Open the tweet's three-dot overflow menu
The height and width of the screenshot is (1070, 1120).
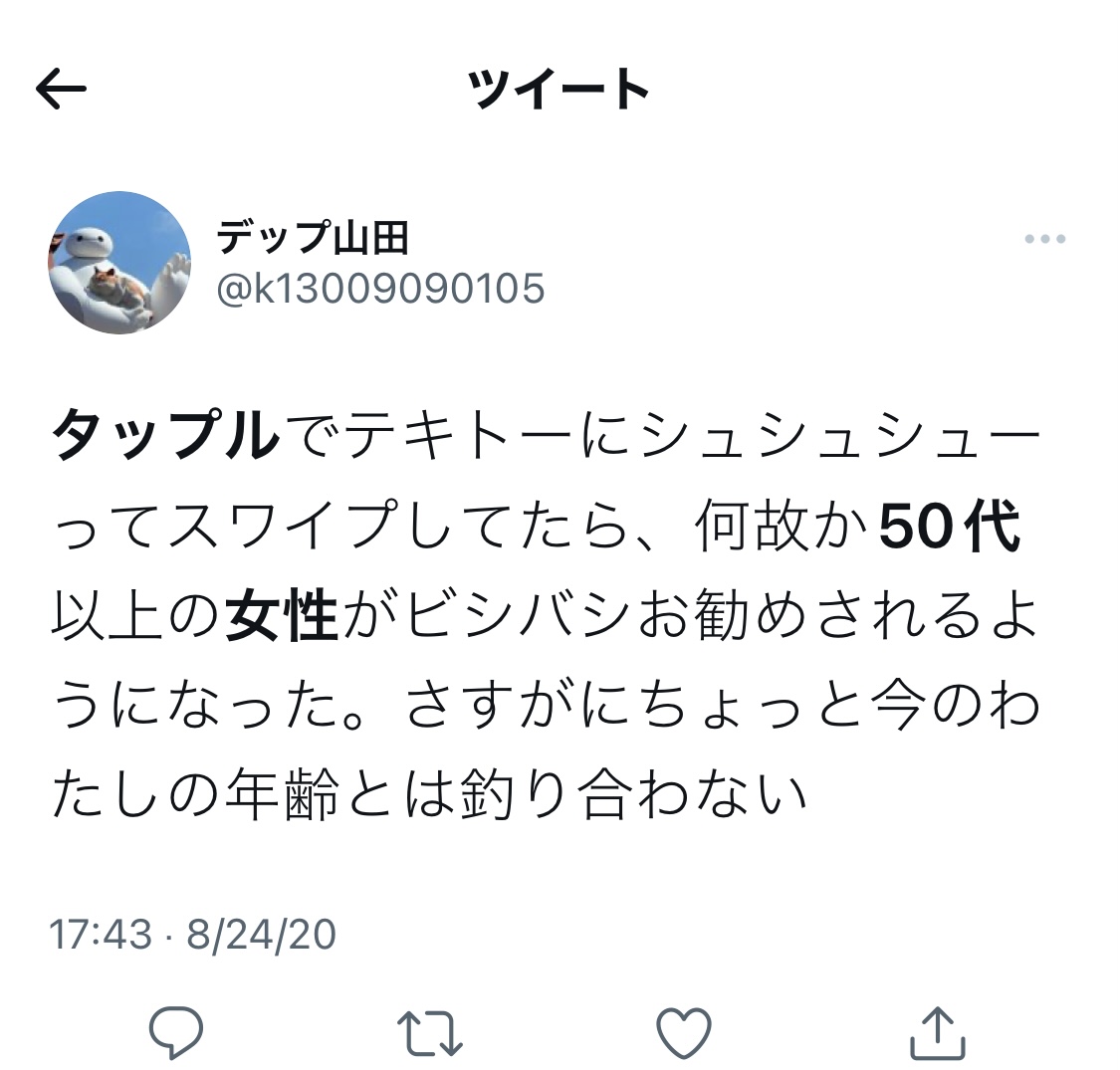(x=1044, y=240)
